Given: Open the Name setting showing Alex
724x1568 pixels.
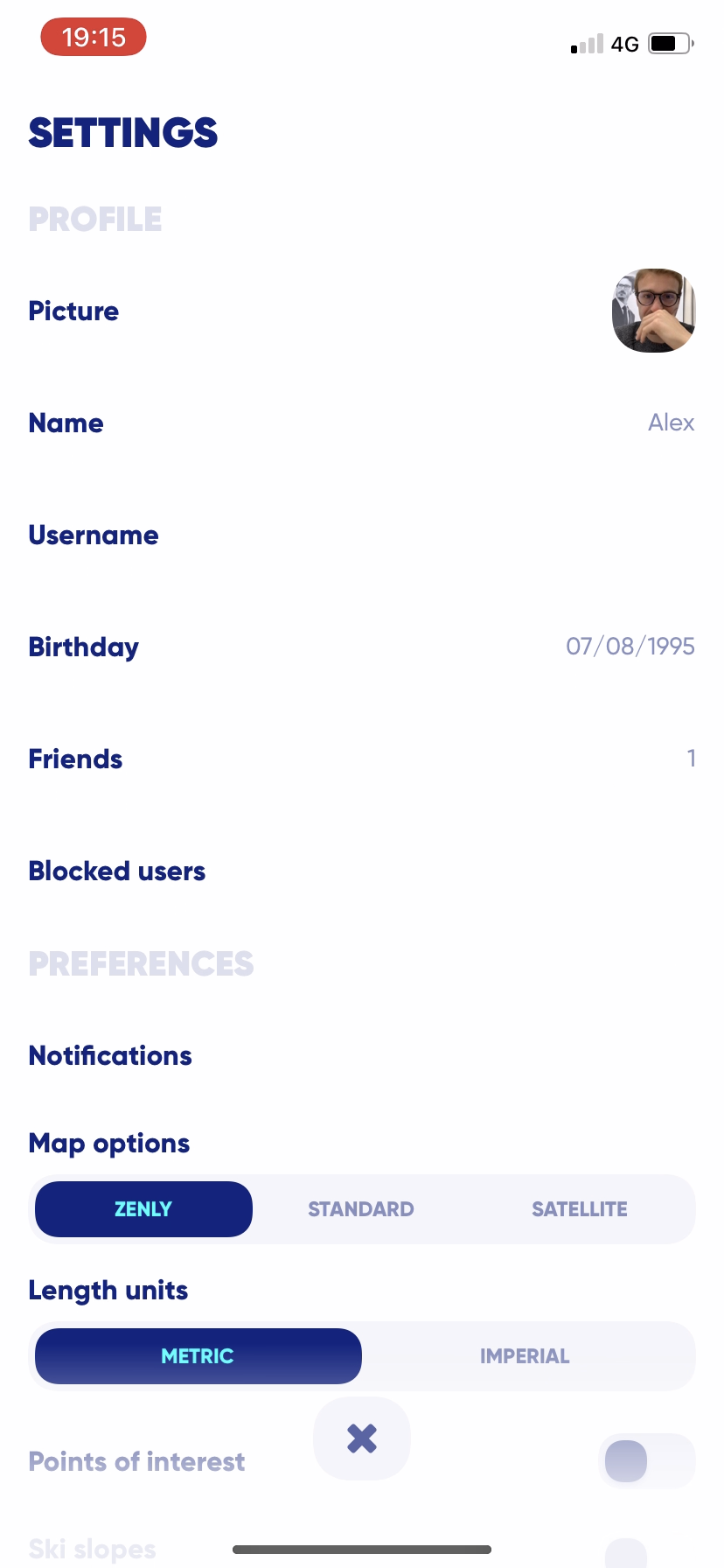Looking at the screenshot, I should [x=362, y=423].
